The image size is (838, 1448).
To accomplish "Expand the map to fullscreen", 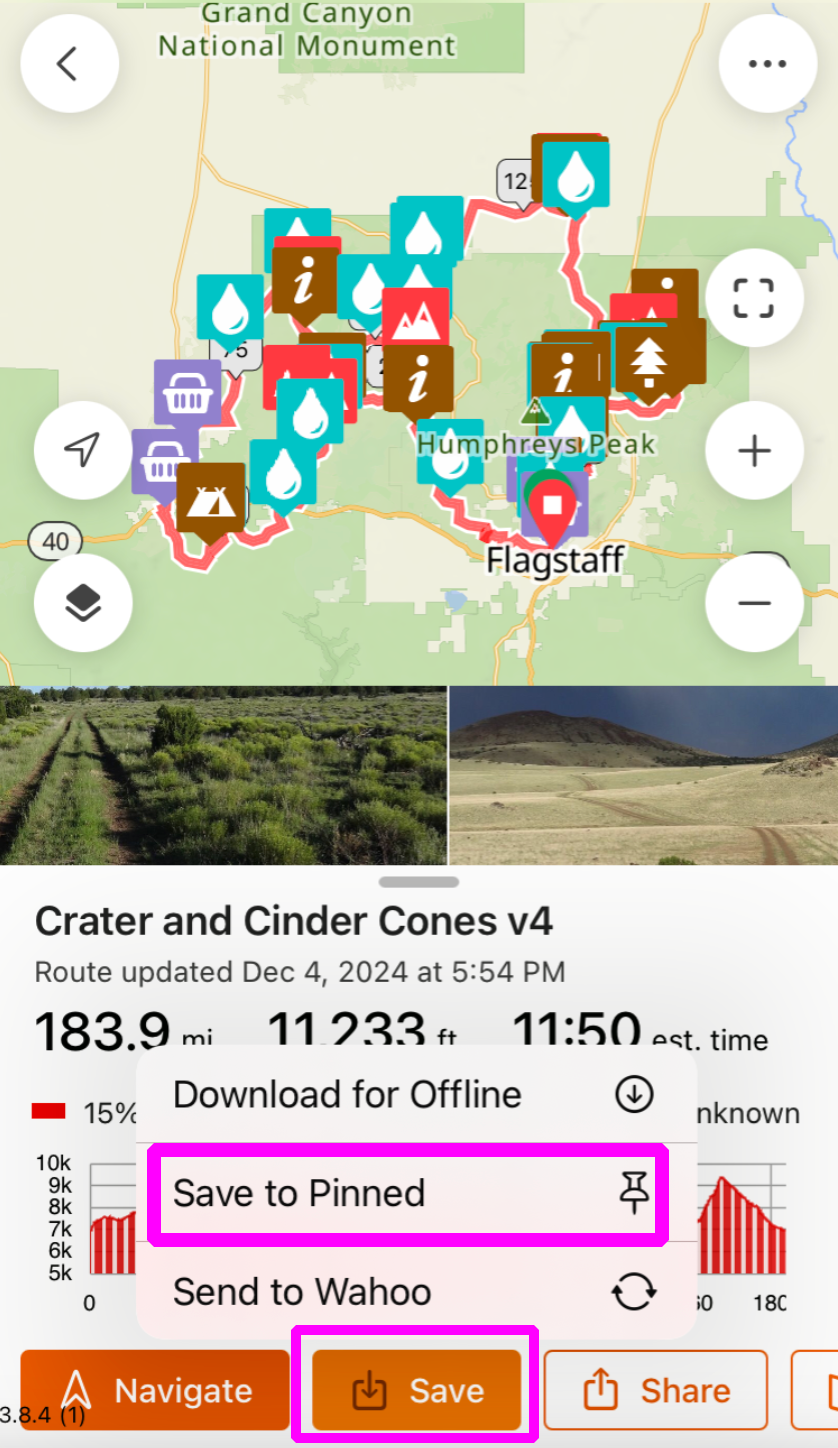I will pos(754,298).
